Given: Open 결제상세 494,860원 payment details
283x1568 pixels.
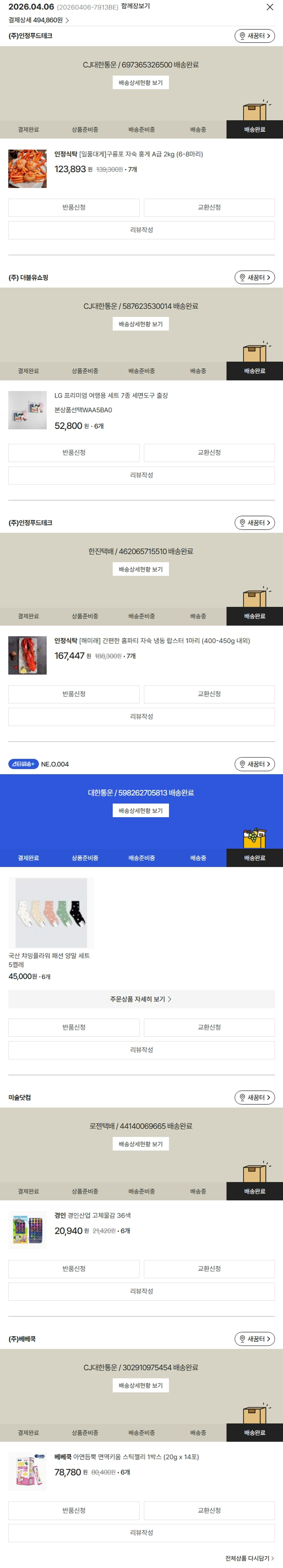Looking at the screenshot, I should [38, 20].
